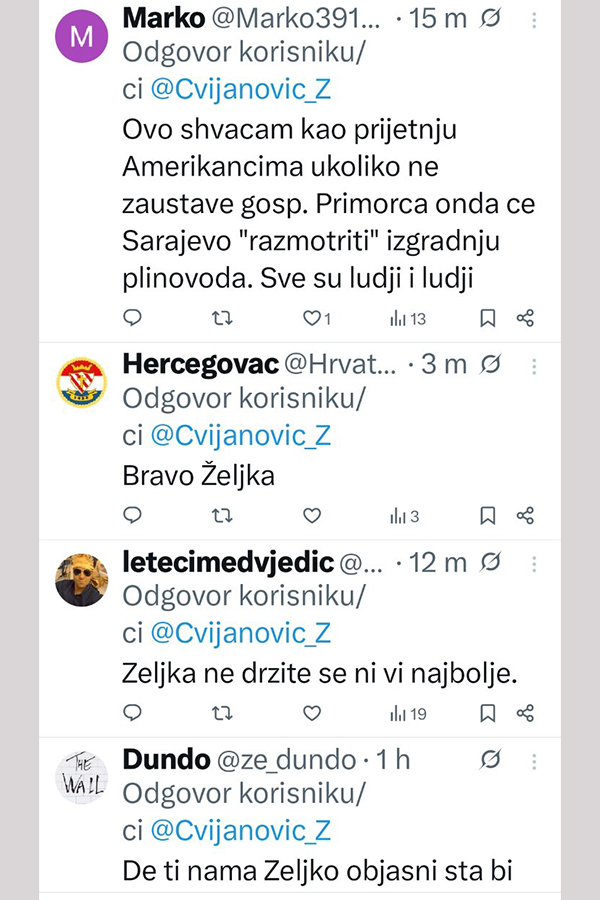This screenshot has height=900, width=600.
Task: Reply to Hercegovac's tweet
Action: (133, 516)
